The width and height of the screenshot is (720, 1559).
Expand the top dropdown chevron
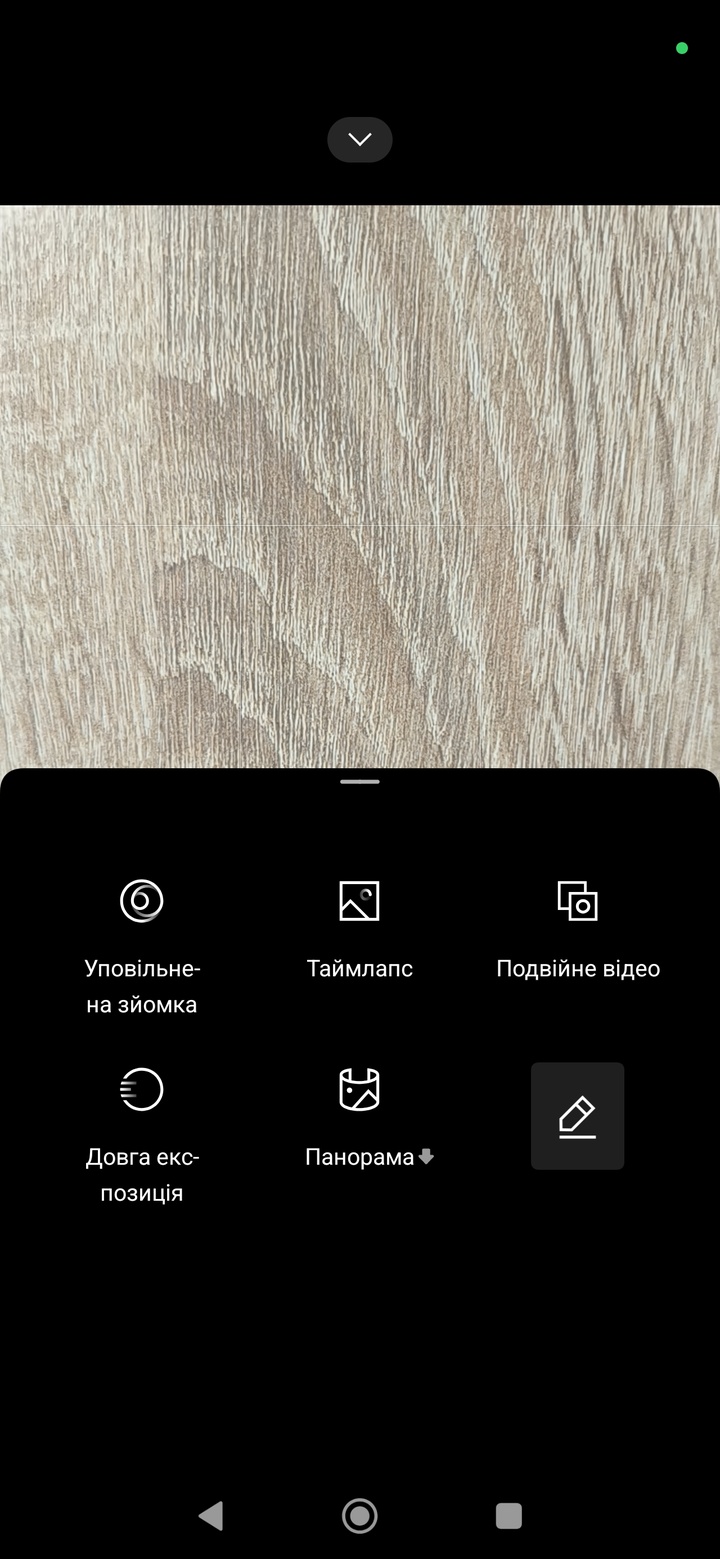click(360, 140)
